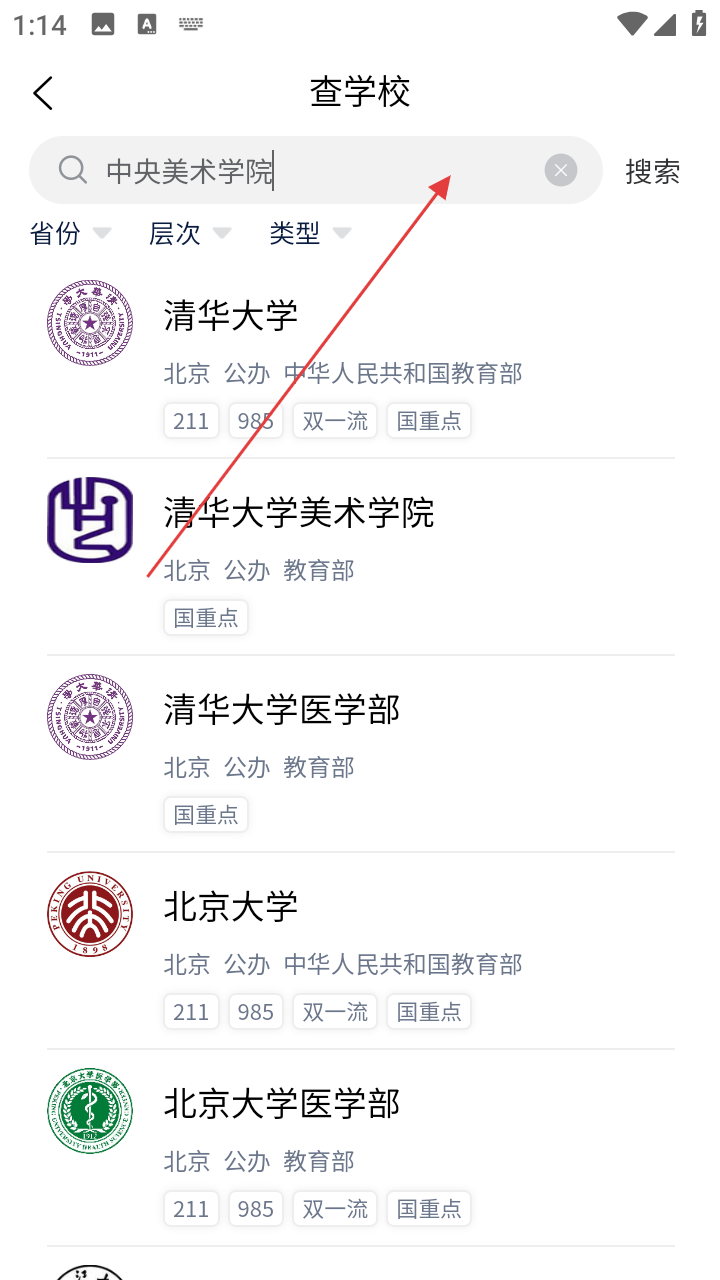Open the 北京大学 school entry
Screen dimensions: 720x1280
pos(360,952)
